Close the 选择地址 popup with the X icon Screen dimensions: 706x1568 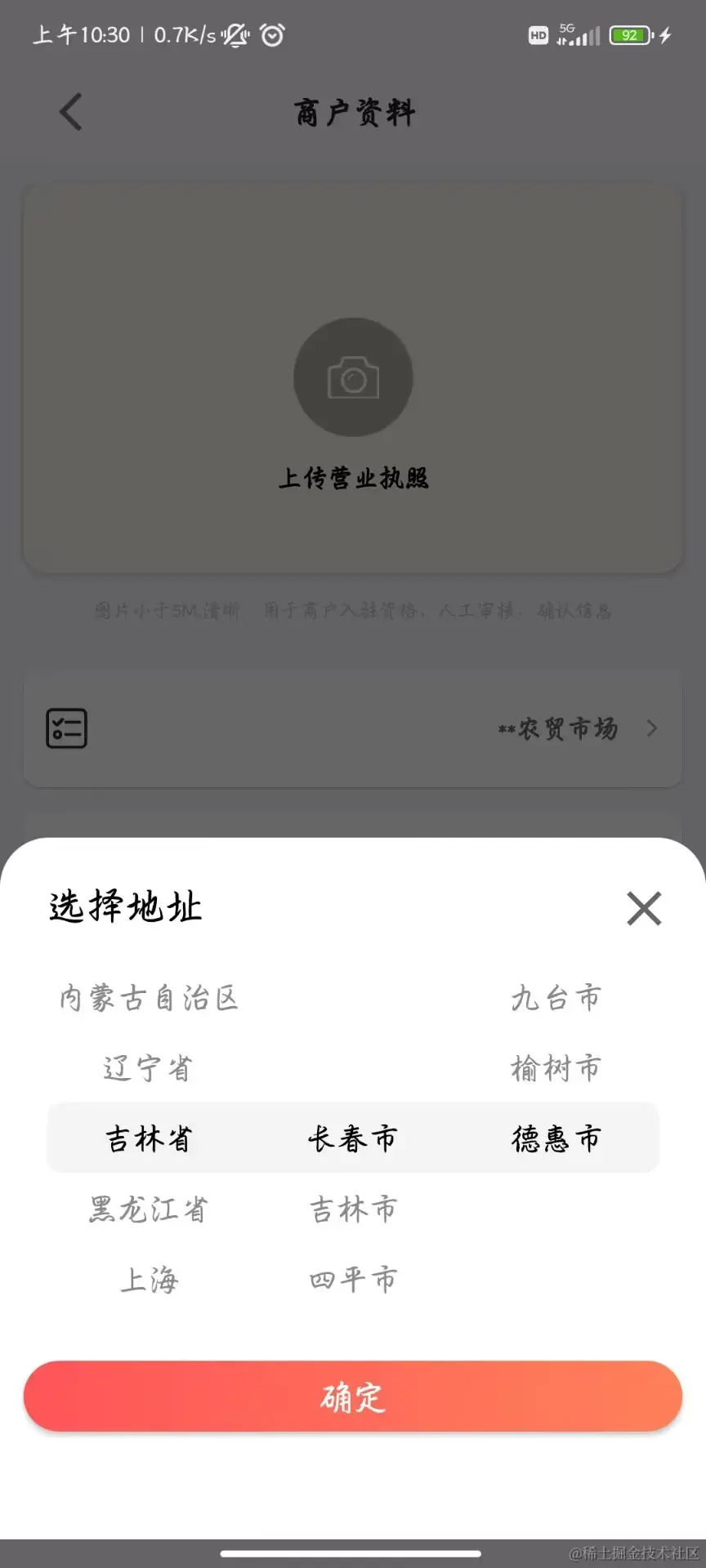644,909
